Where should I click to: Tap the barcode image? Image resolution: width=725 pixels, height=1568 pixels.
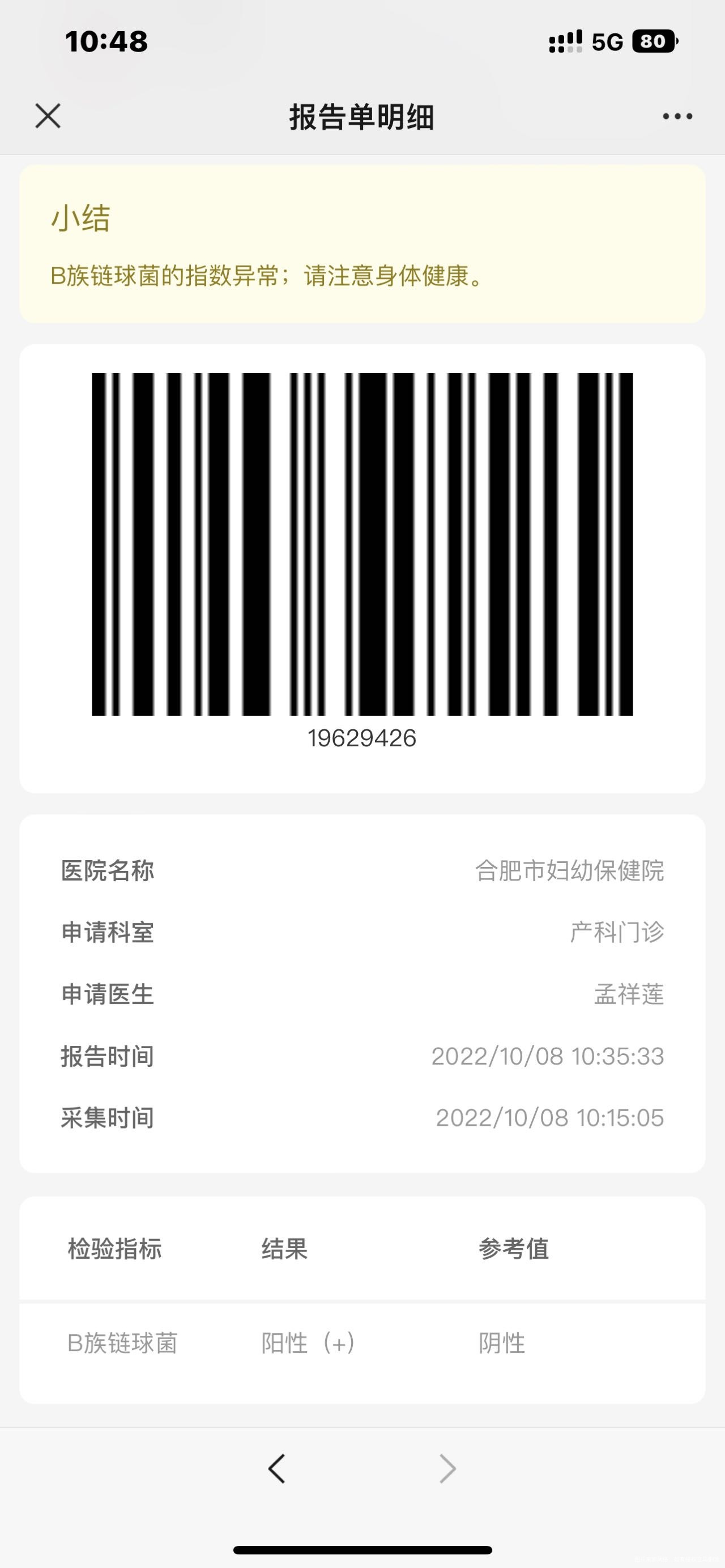362,545
